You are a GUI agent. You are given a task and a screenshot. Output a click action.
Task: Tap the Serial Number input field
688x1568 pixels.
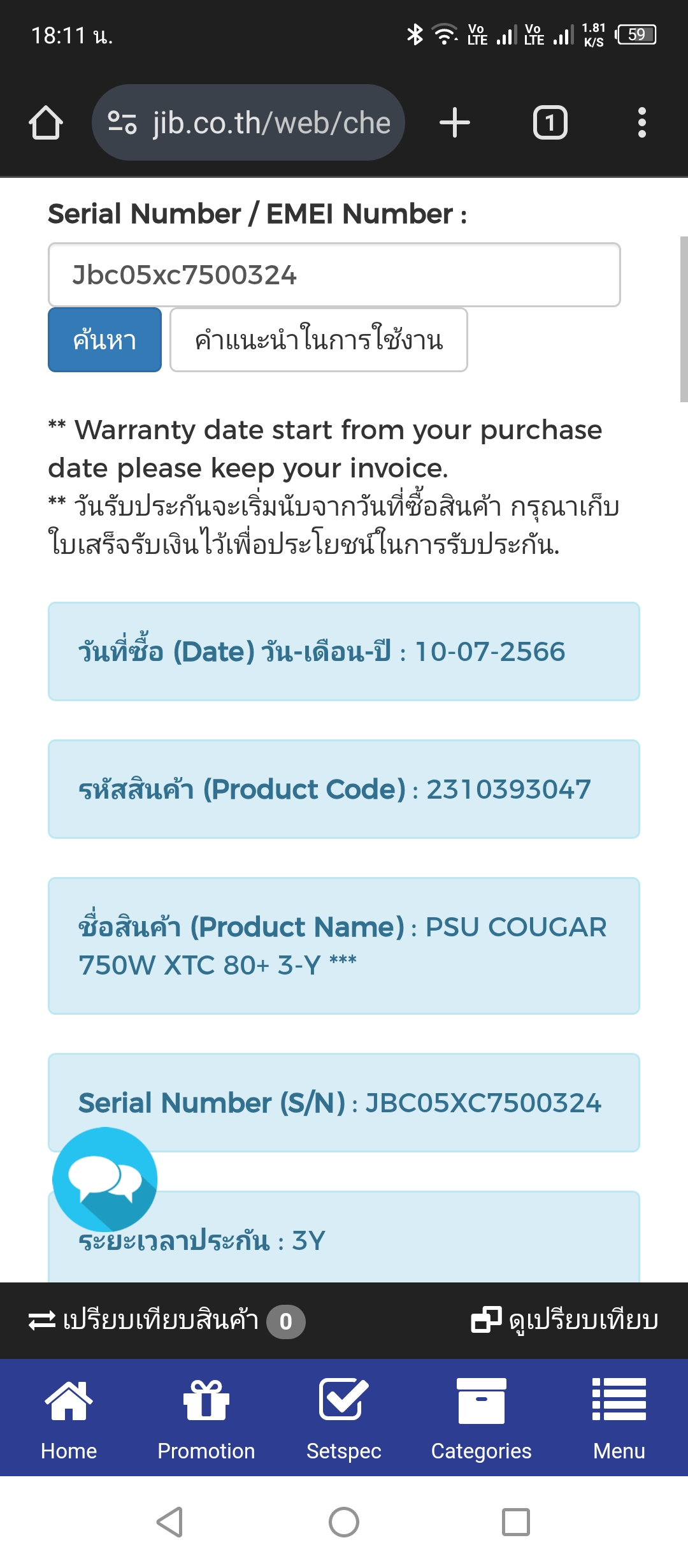pyautogui.click(x=334, y=275)
